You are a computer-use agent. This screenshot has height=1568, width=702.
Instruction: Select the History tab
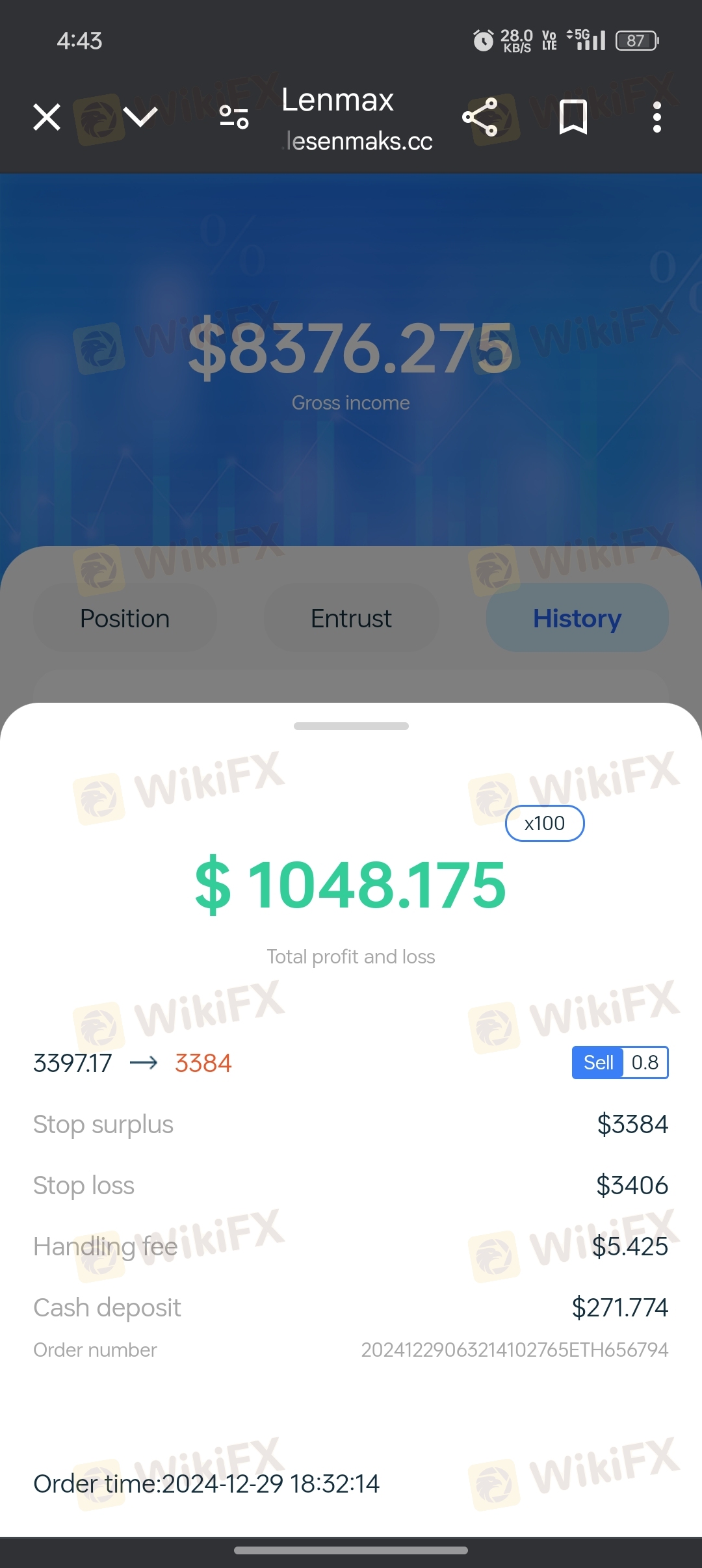(x=577, y=618)
